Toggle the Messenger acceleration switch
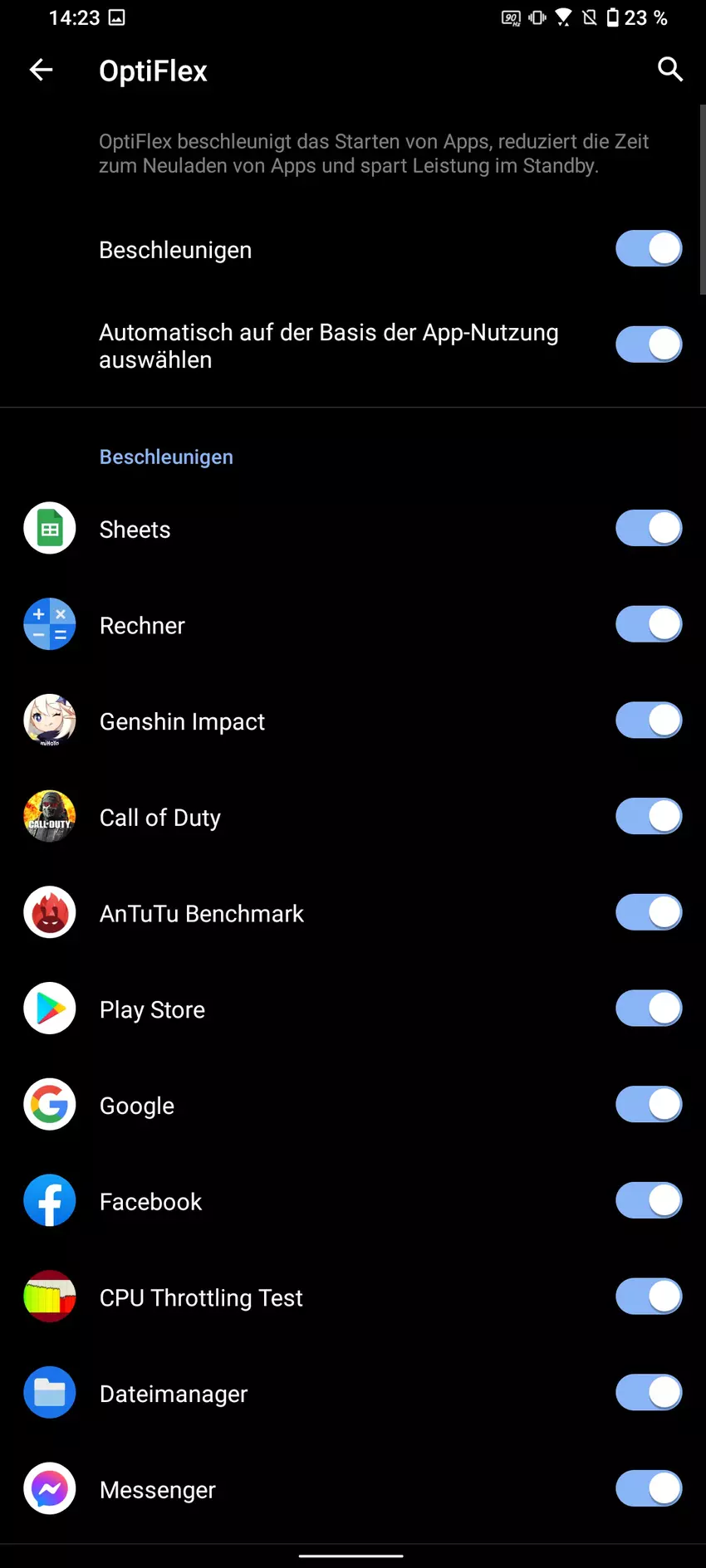This screenshot has height=1568, width=706. click(648, 1489)
